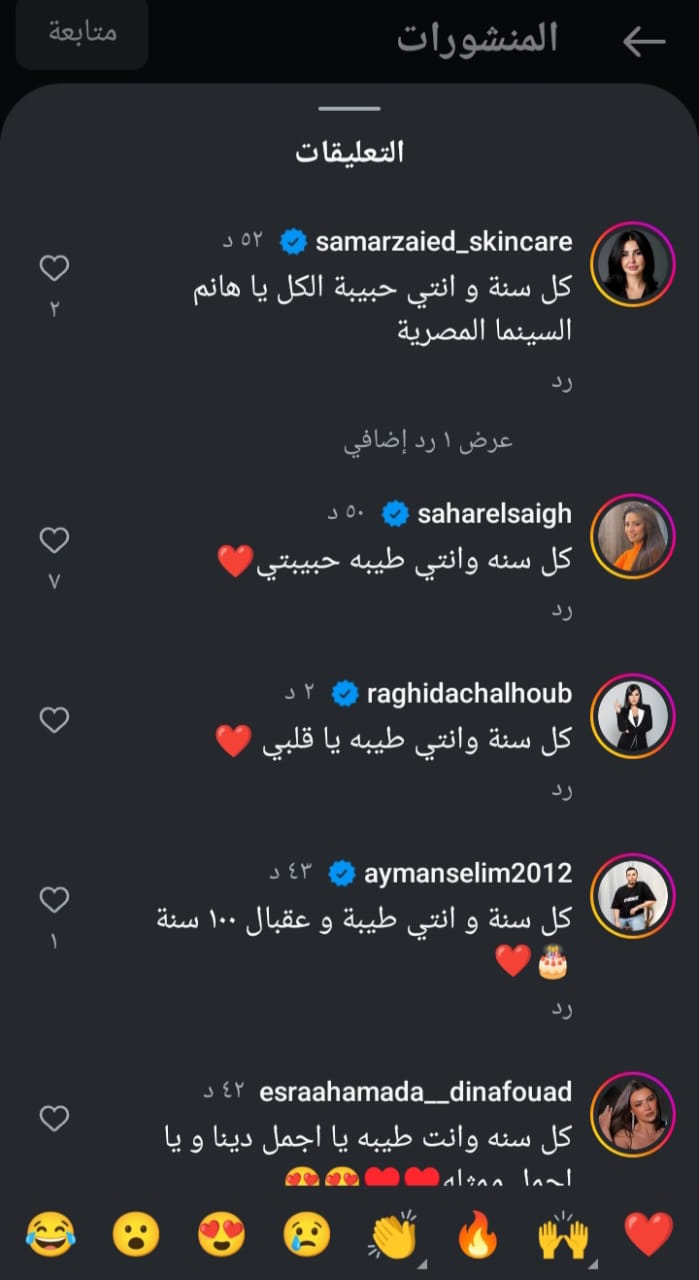This screenshot has width=699, height=1280.
Task: Like aymanselim2012's comment
Action: [x=54, y=900]
